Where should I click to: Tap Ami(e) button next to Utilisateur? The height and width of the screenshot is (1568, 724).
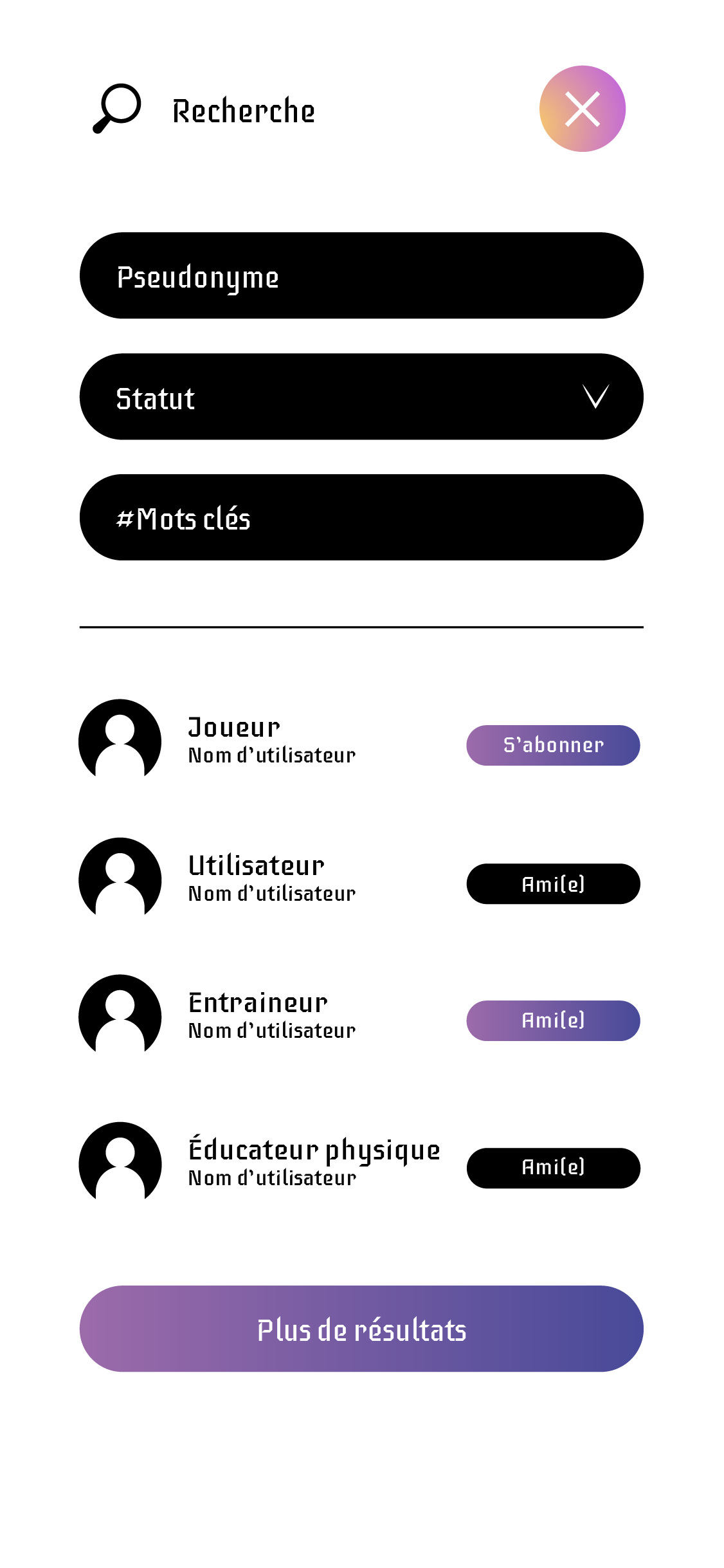tap(553, 884)
